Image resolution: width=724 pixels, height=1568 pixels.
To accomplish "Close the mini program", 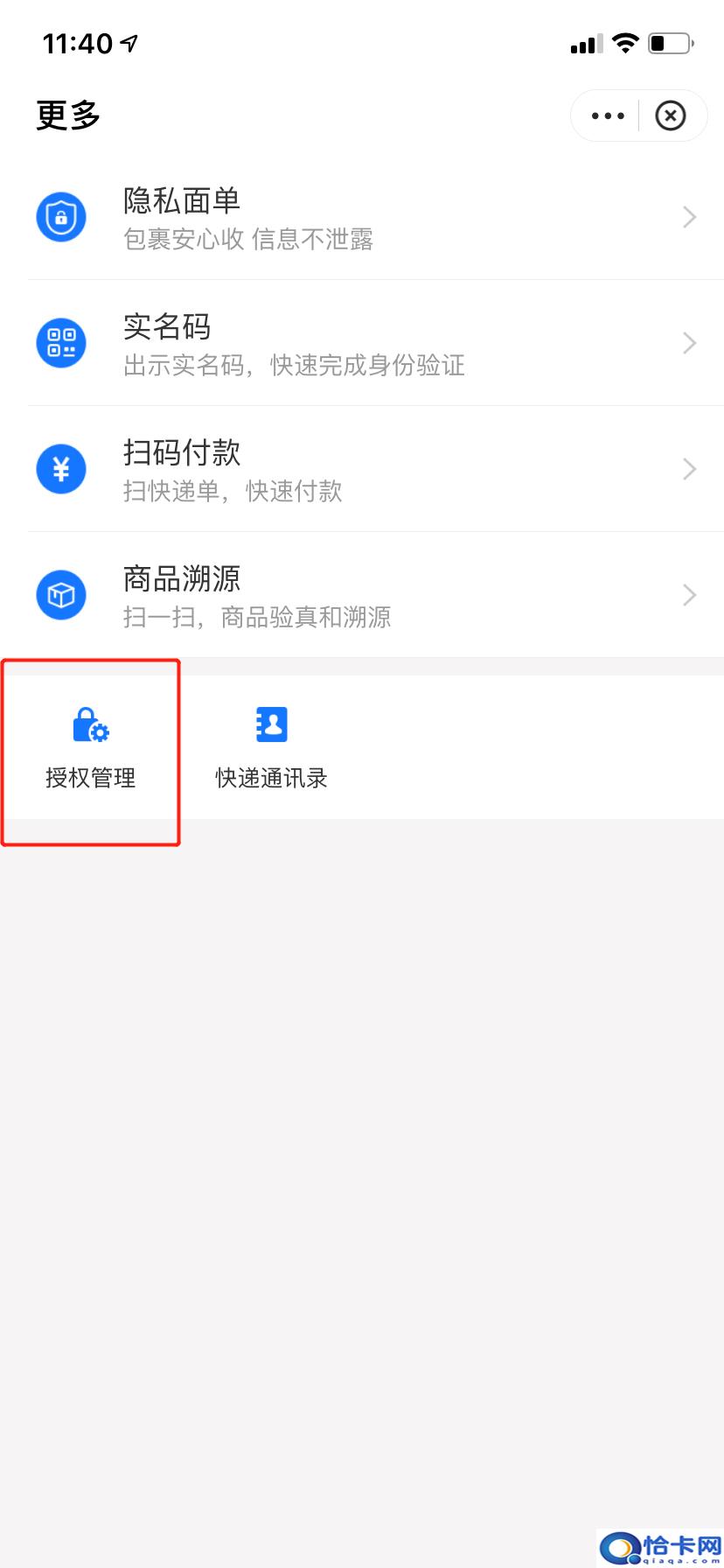I will point(671,115).
